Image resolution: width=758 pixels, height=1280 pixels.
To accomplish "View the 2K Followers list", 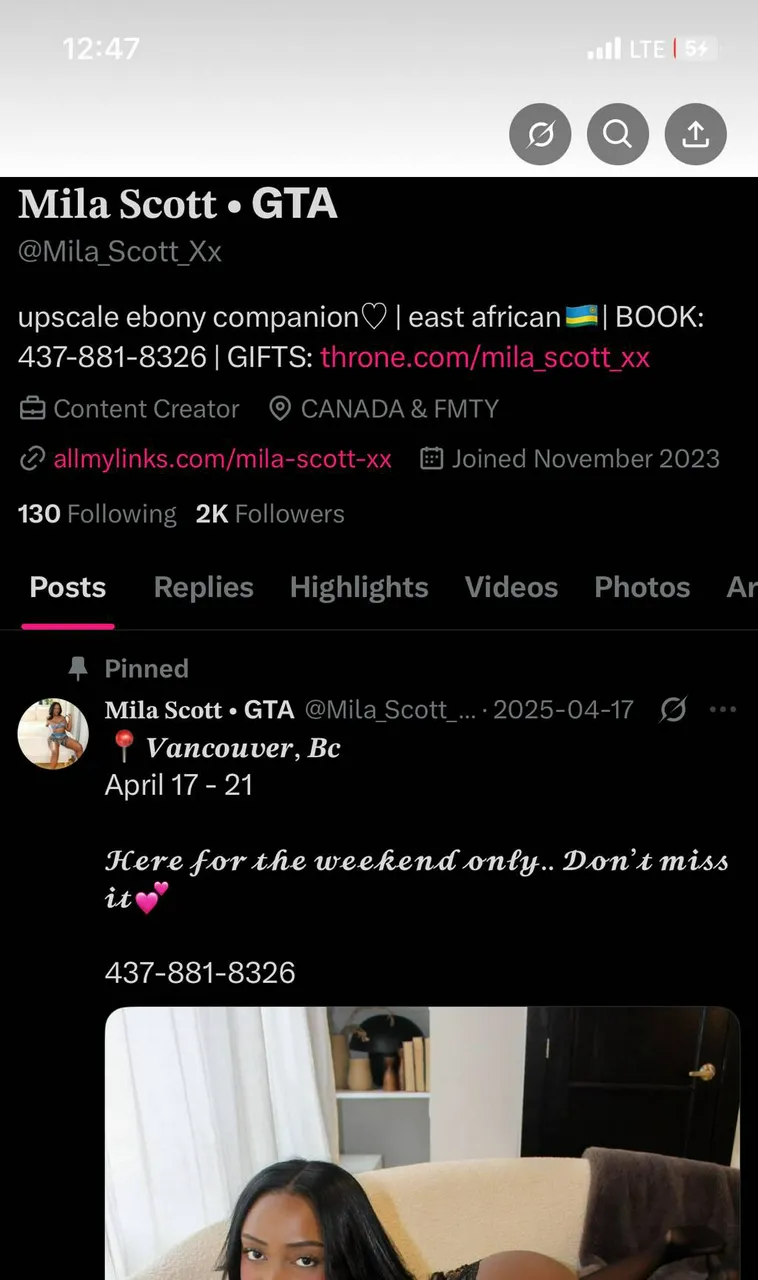I will tap(270, 514).
